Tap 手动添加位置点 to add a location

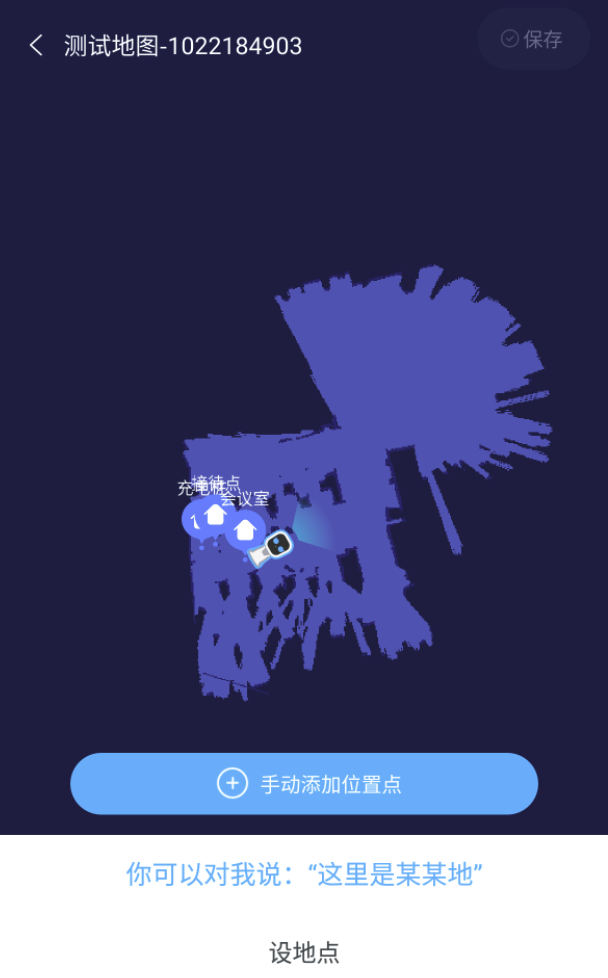click(x=304, y=783)
